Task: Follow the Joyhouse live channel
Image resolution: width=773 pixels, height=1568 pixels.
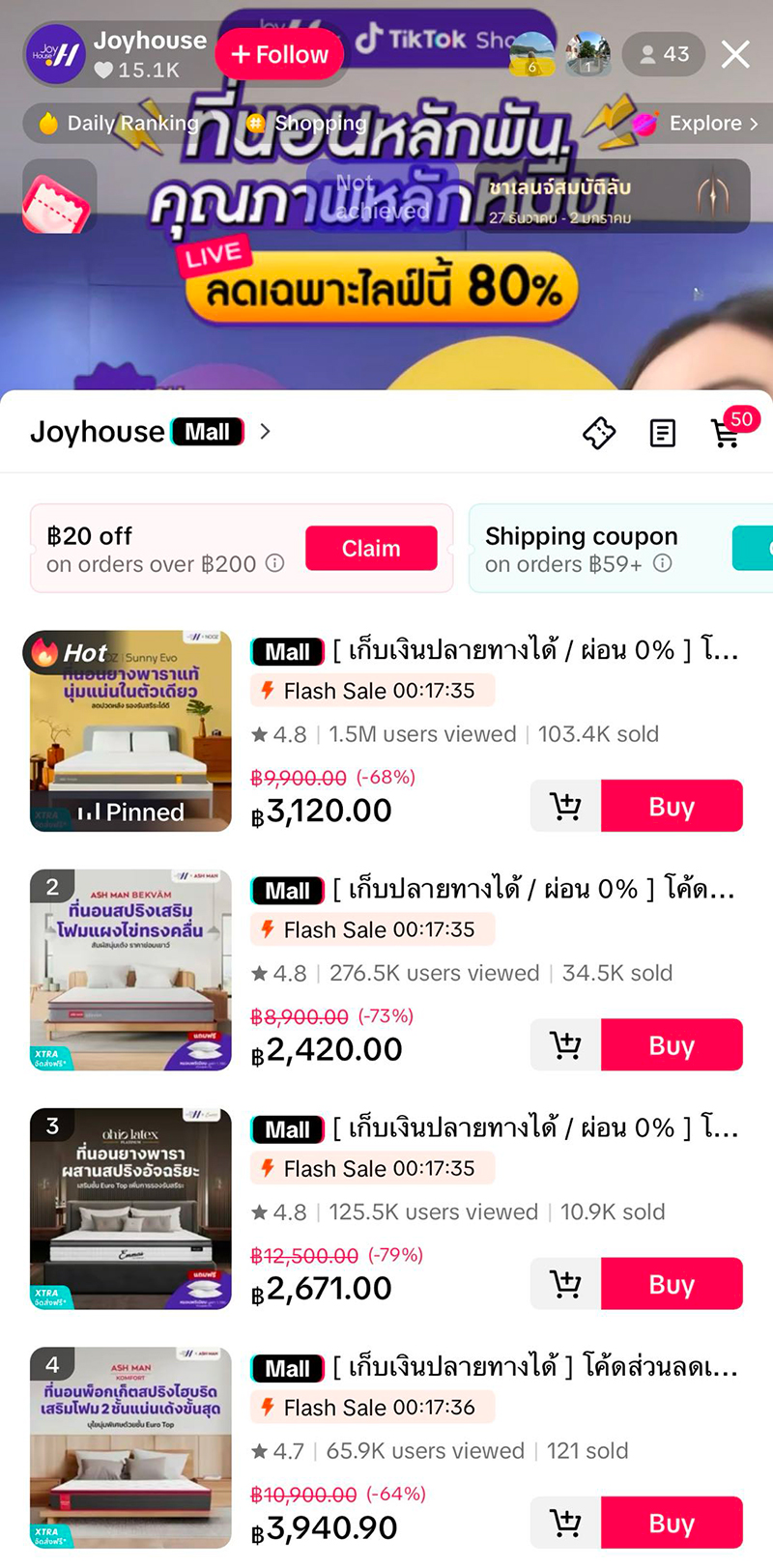Action: [280, 55]
